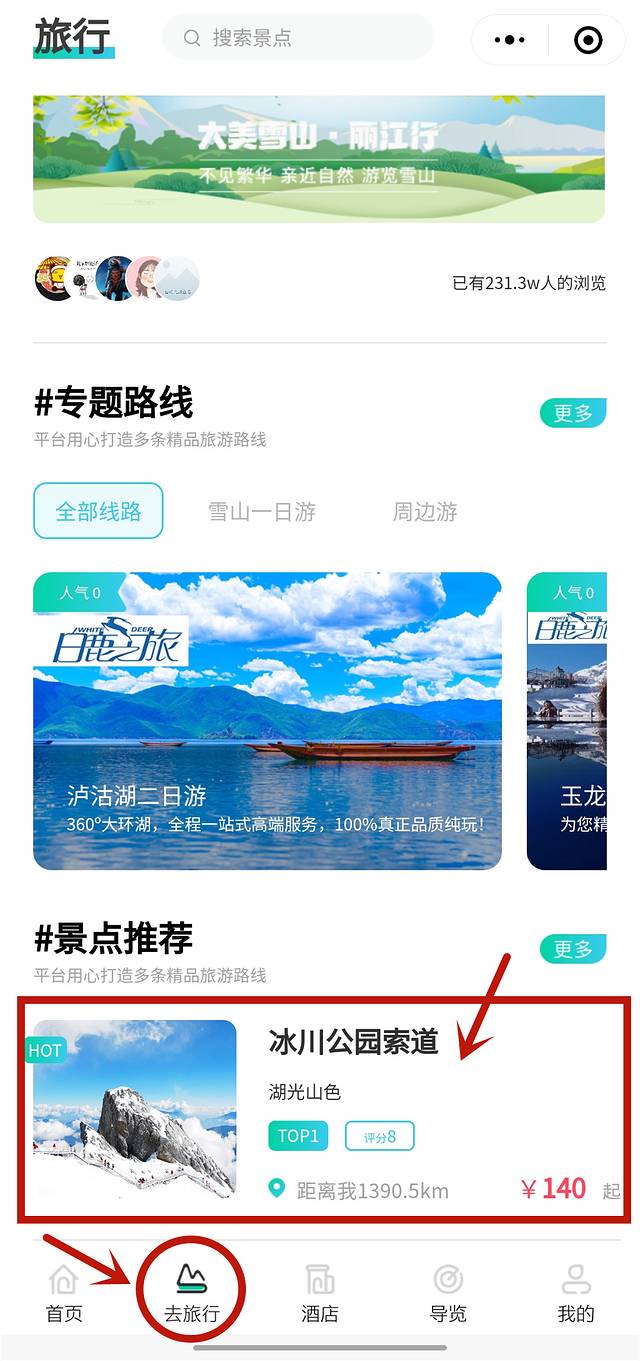Image resolution: width=640 pixels, height=1361 pixels.
Task: Open the 泸沽湖二日游 route card
Action: click(267, 720)
